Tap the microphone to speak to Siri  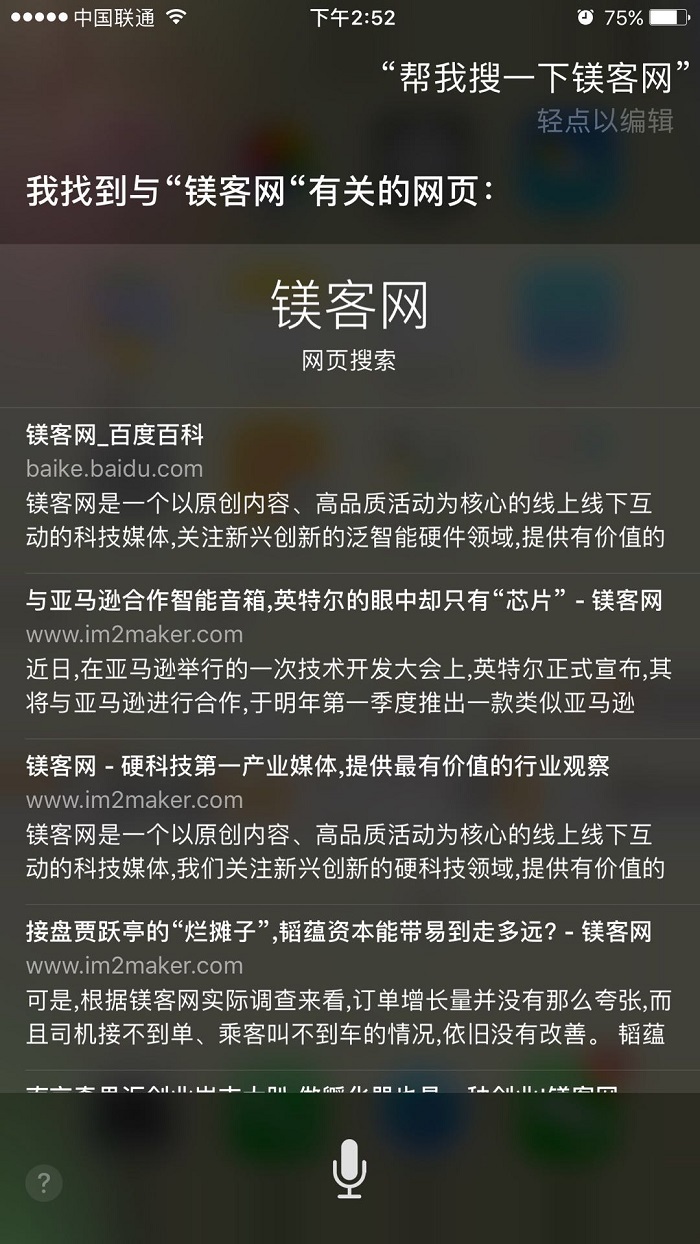[x=349, y=1168]
